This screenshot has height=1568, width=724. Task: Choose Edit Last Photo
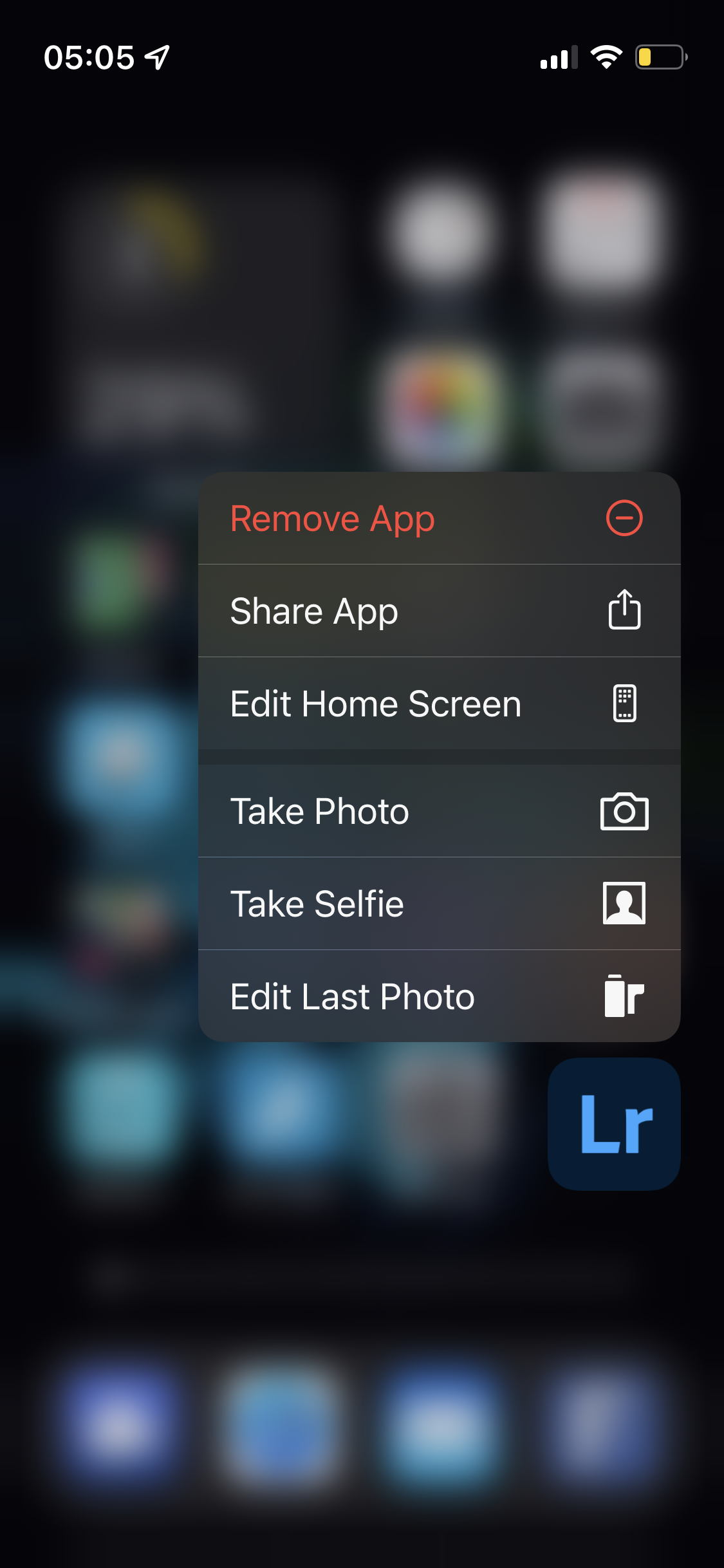coord(440,996)
